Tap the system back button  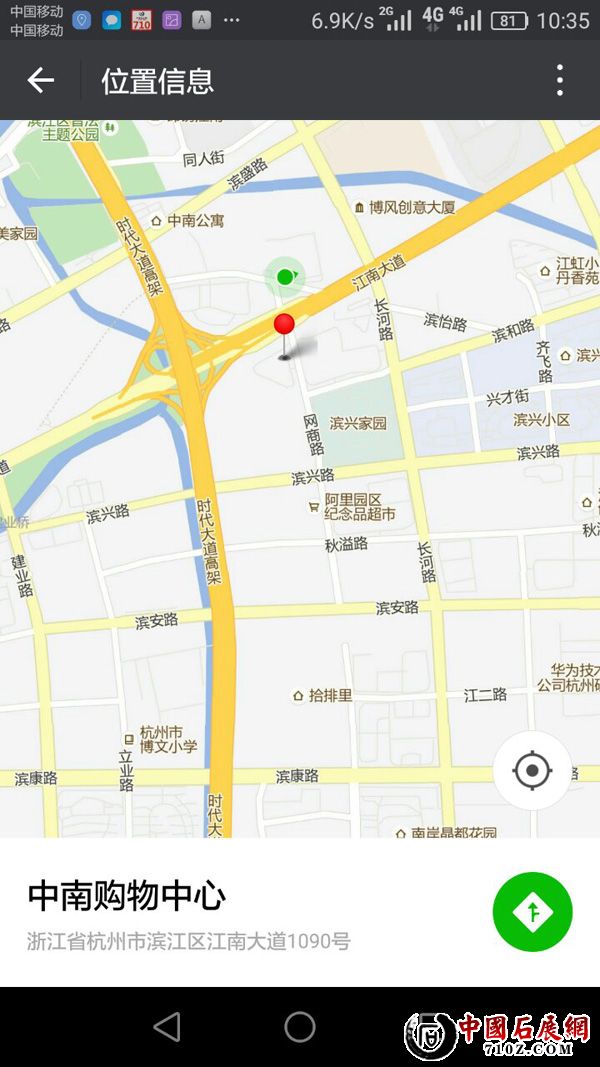coord(167,1026)
